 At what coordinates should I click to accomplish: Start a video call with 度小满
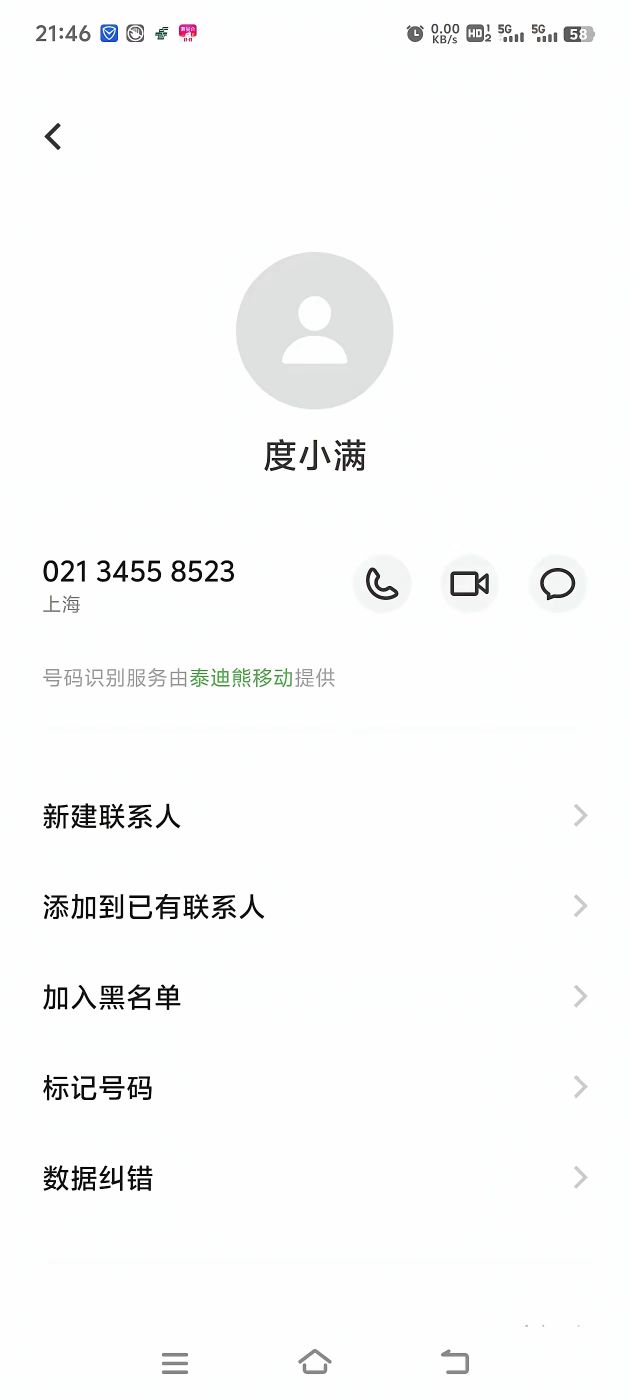tap(469, 584)
